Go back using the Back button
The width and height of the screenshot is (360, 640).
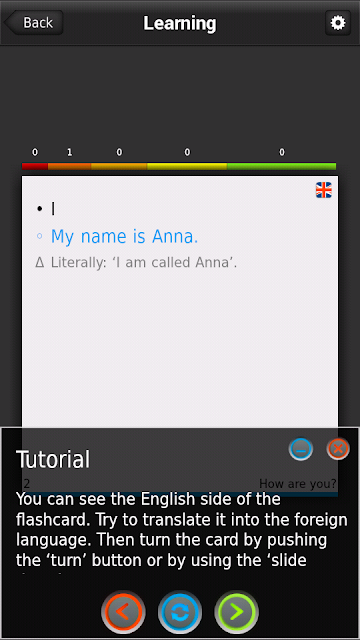pyautogui.click(x=33, y=22)
